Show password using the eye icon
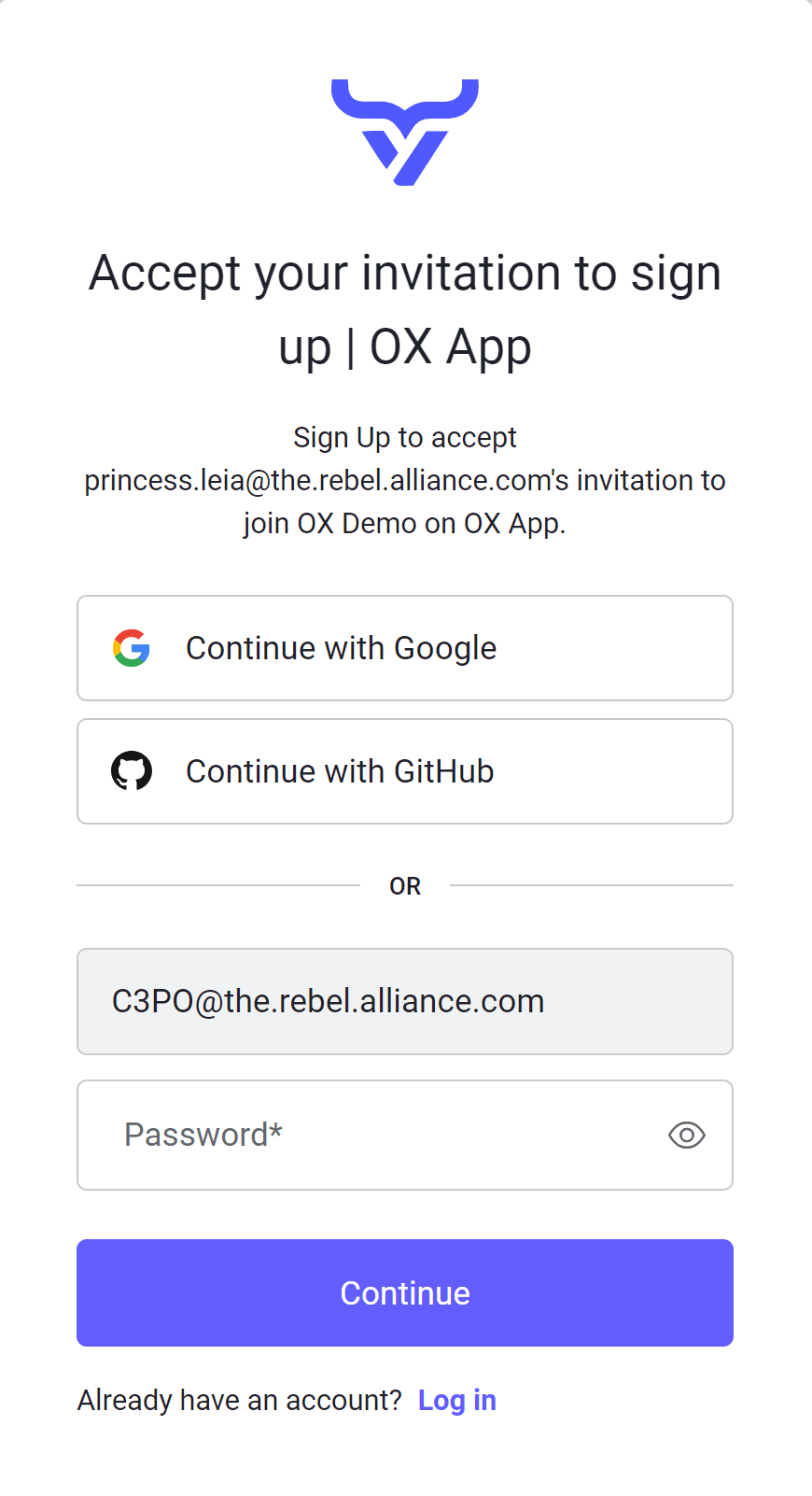 pos(687,1135)
